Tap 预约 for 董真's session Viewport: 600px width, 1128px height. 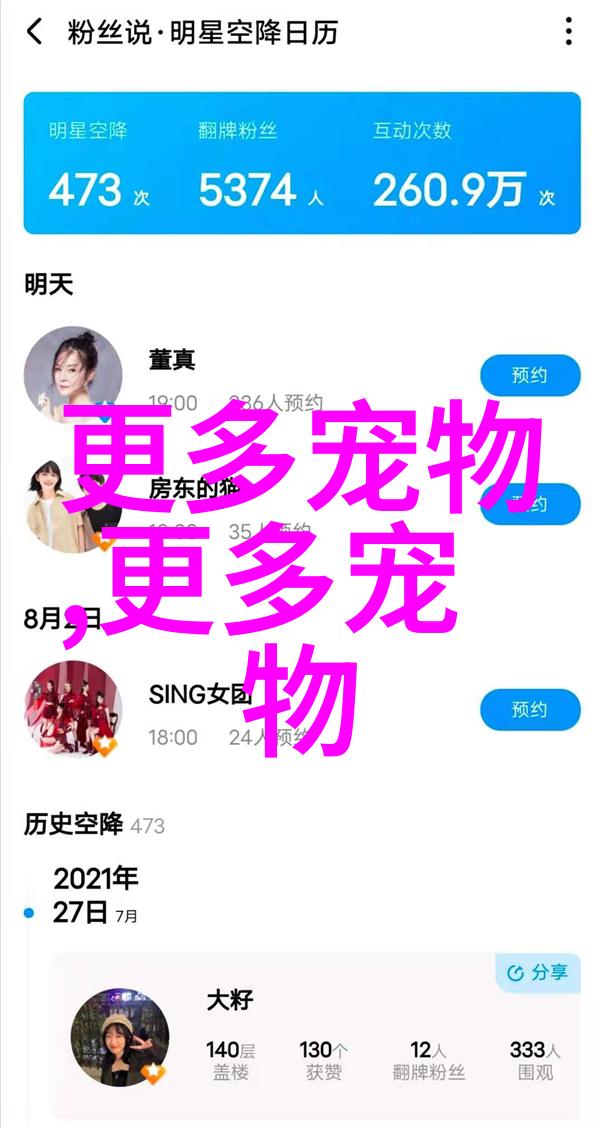coord(529,376)
